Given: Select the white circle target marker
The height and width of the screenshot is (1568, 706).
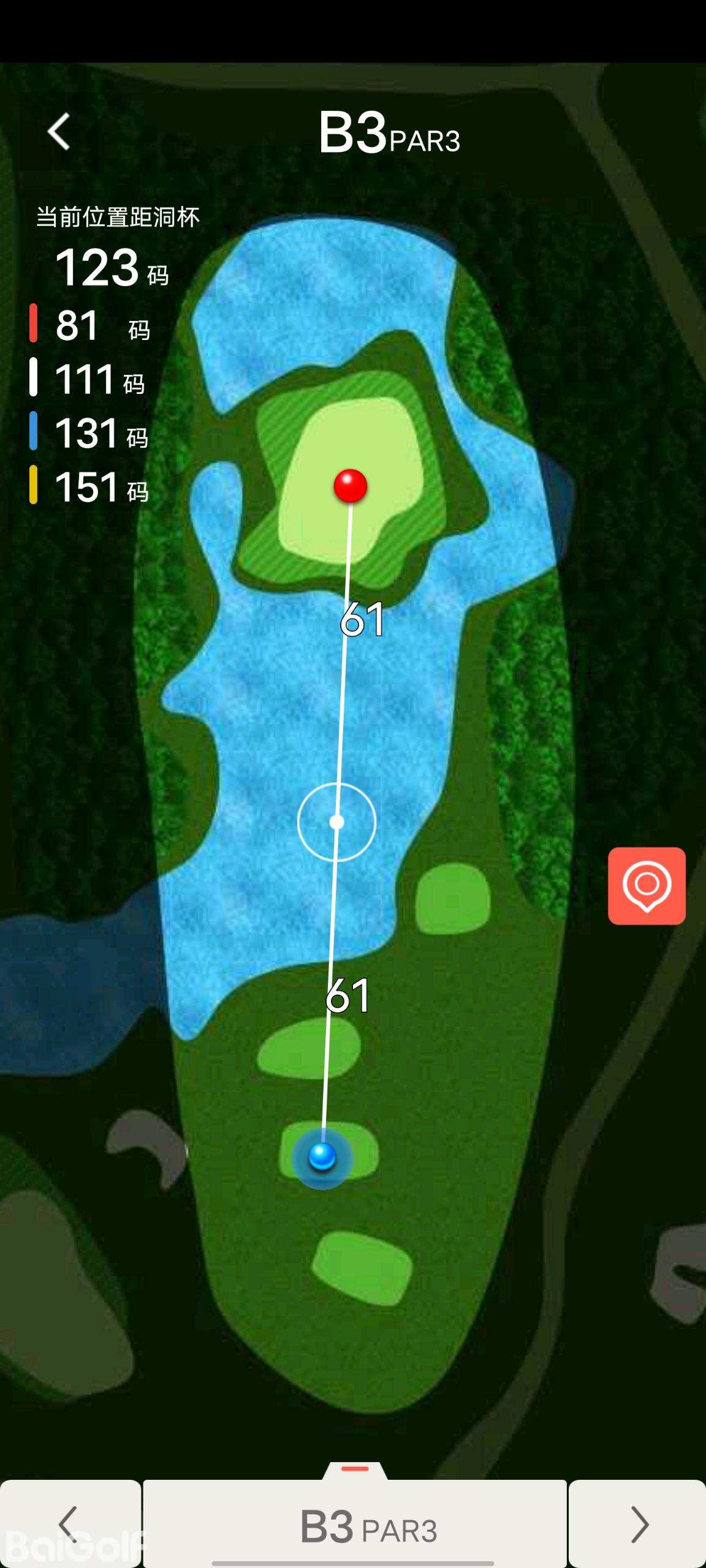Looking at the screenshot, I should point(336,822).
